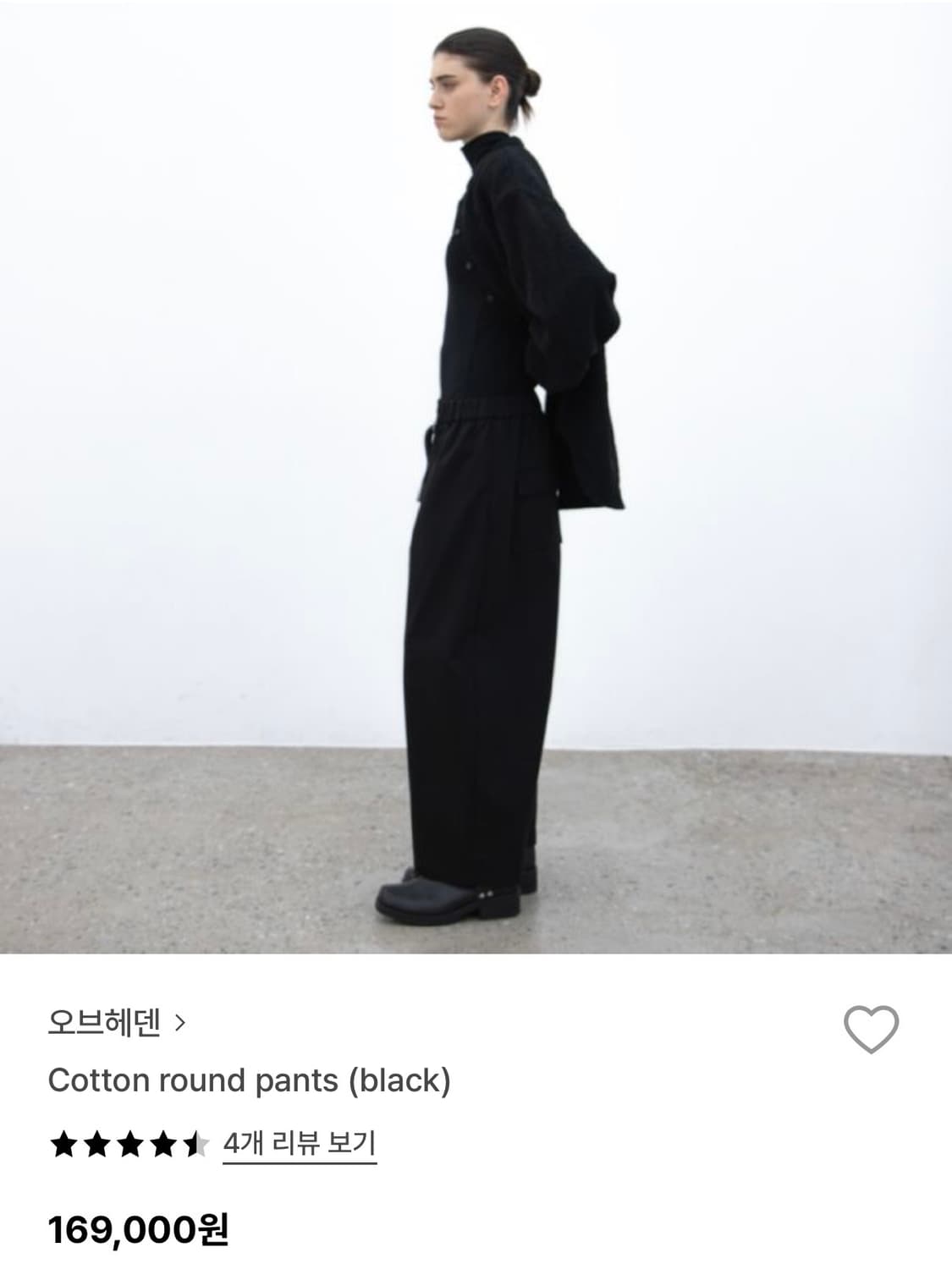This screenshot has width=952, height=1264.
Task: Click the first star in the rating
Action: coord(63,1148)
